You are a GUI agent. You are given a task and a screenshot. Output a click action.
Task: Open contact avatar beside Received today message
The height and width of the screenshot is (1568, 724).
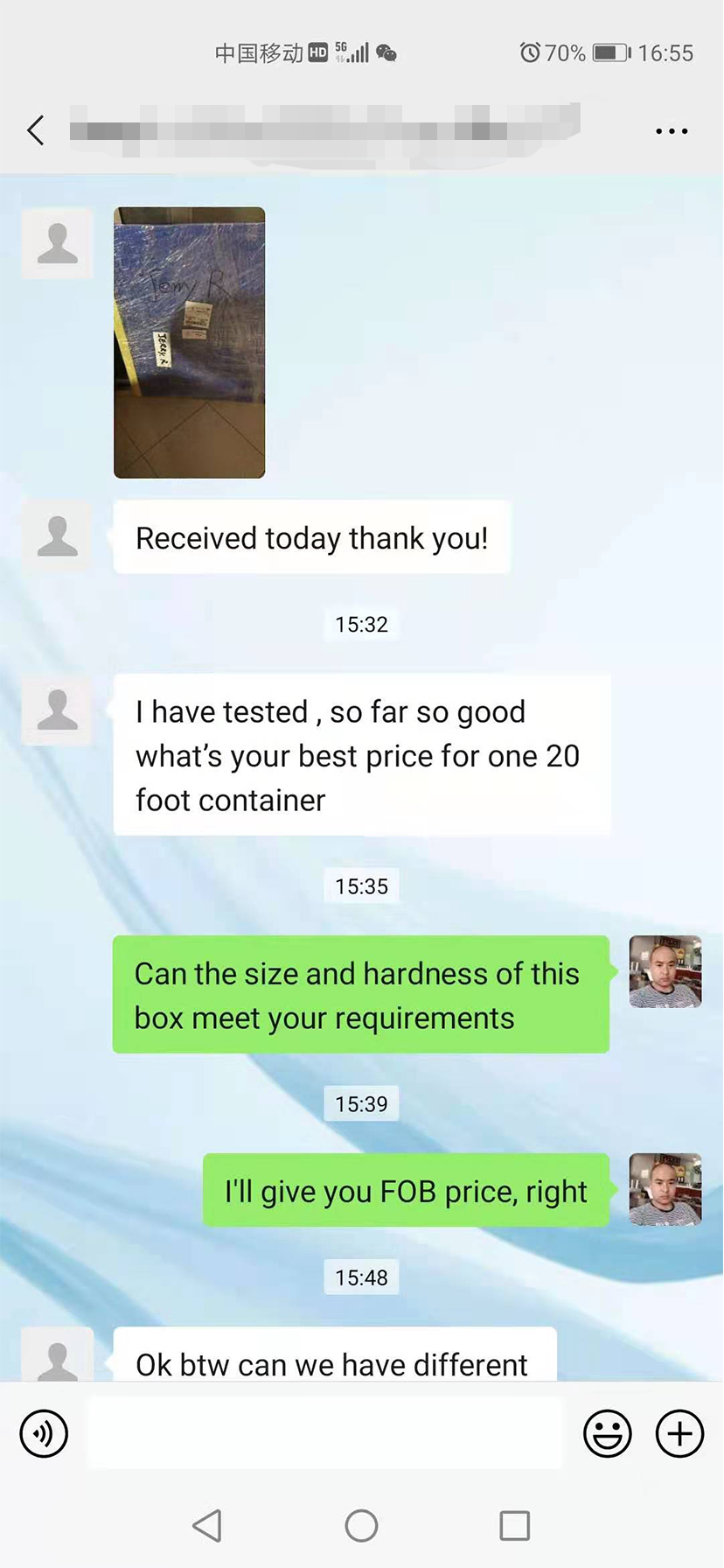point(58,536)
